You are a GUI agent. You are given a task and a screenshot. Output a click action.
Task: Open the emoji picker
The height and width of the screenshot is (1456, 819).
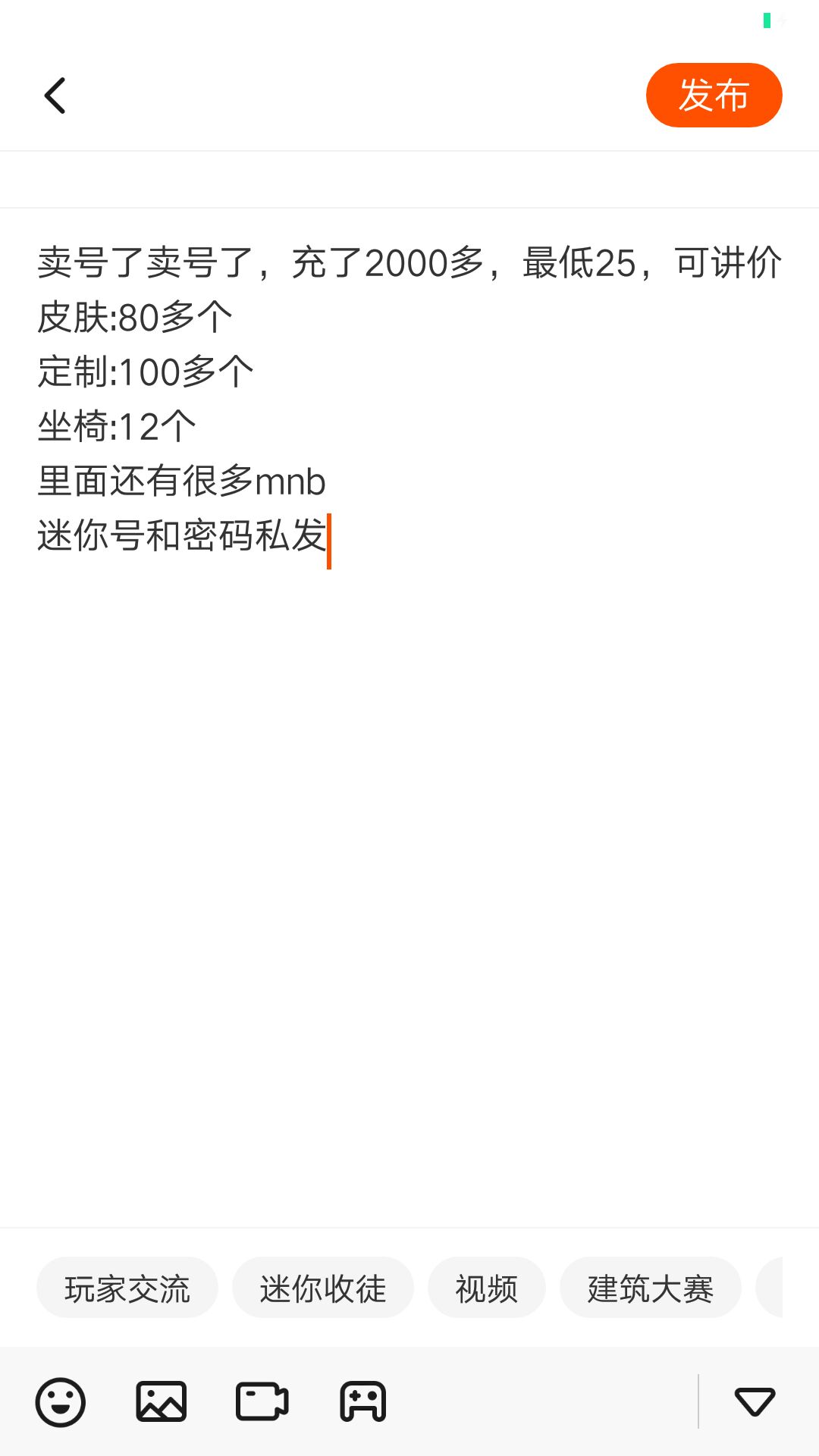61,1402
